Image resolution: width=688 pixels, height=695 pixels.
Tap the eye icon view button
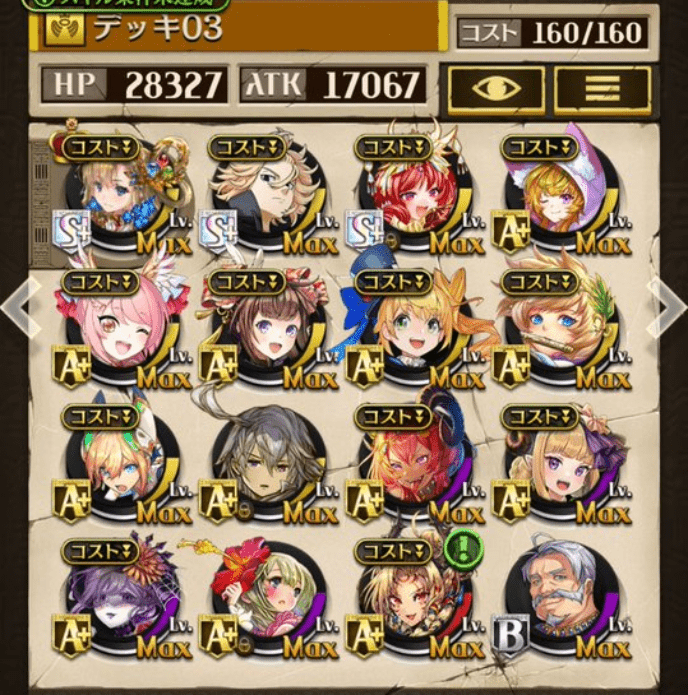pos(495,90)
